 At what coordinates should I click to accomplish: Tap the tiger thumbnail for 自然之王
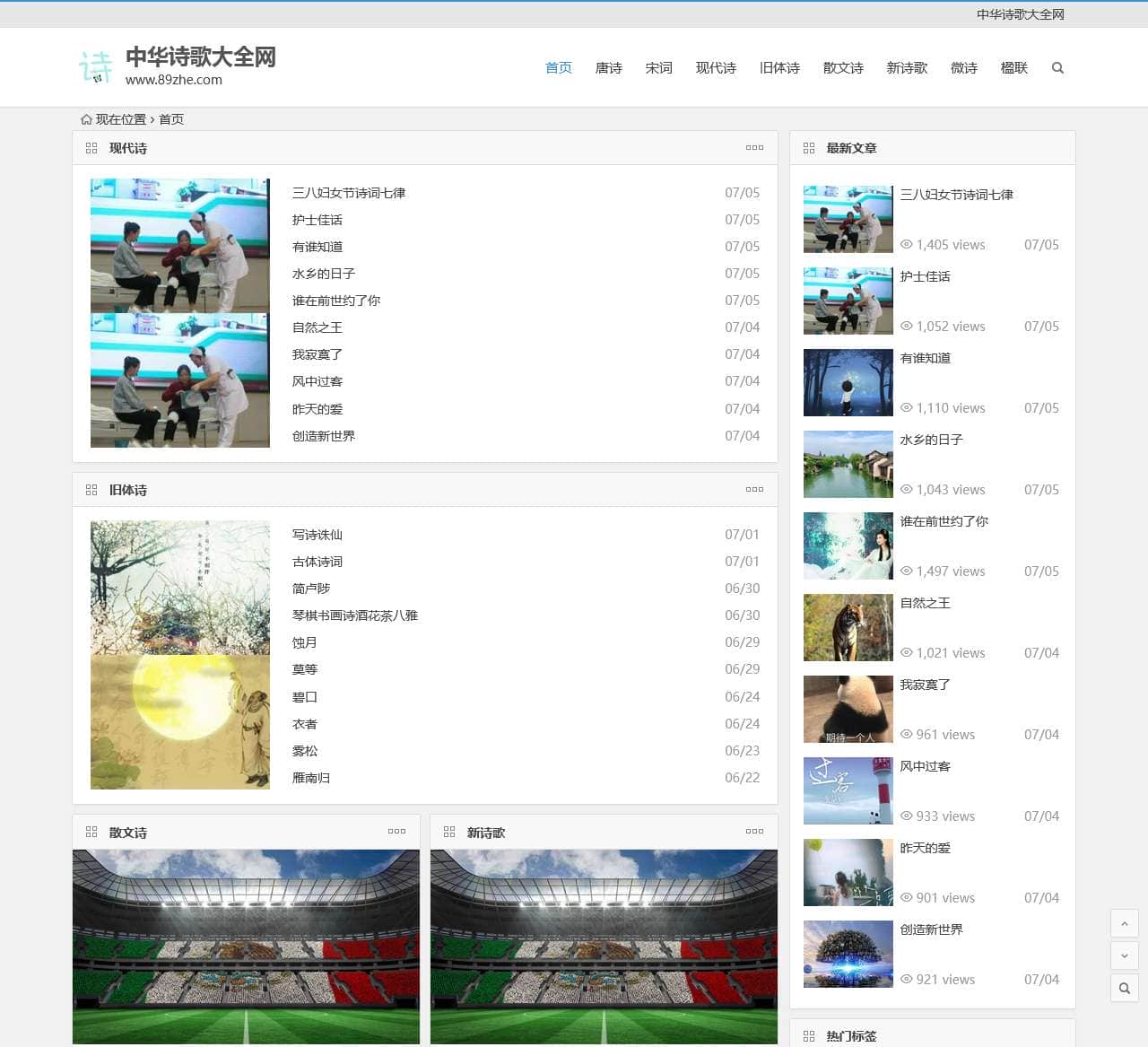848,628
